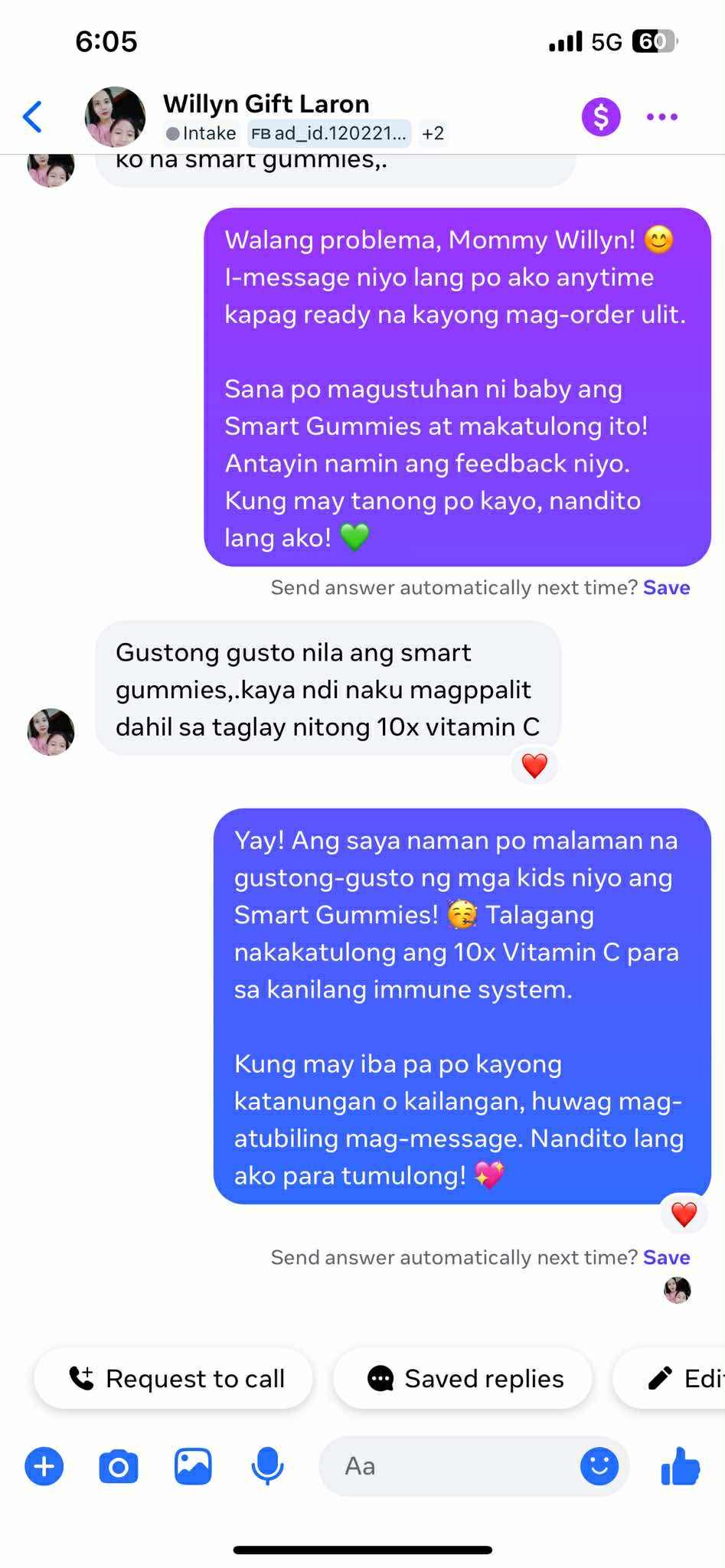
Task: Send a thumbs-up like
Action: 680,1466
